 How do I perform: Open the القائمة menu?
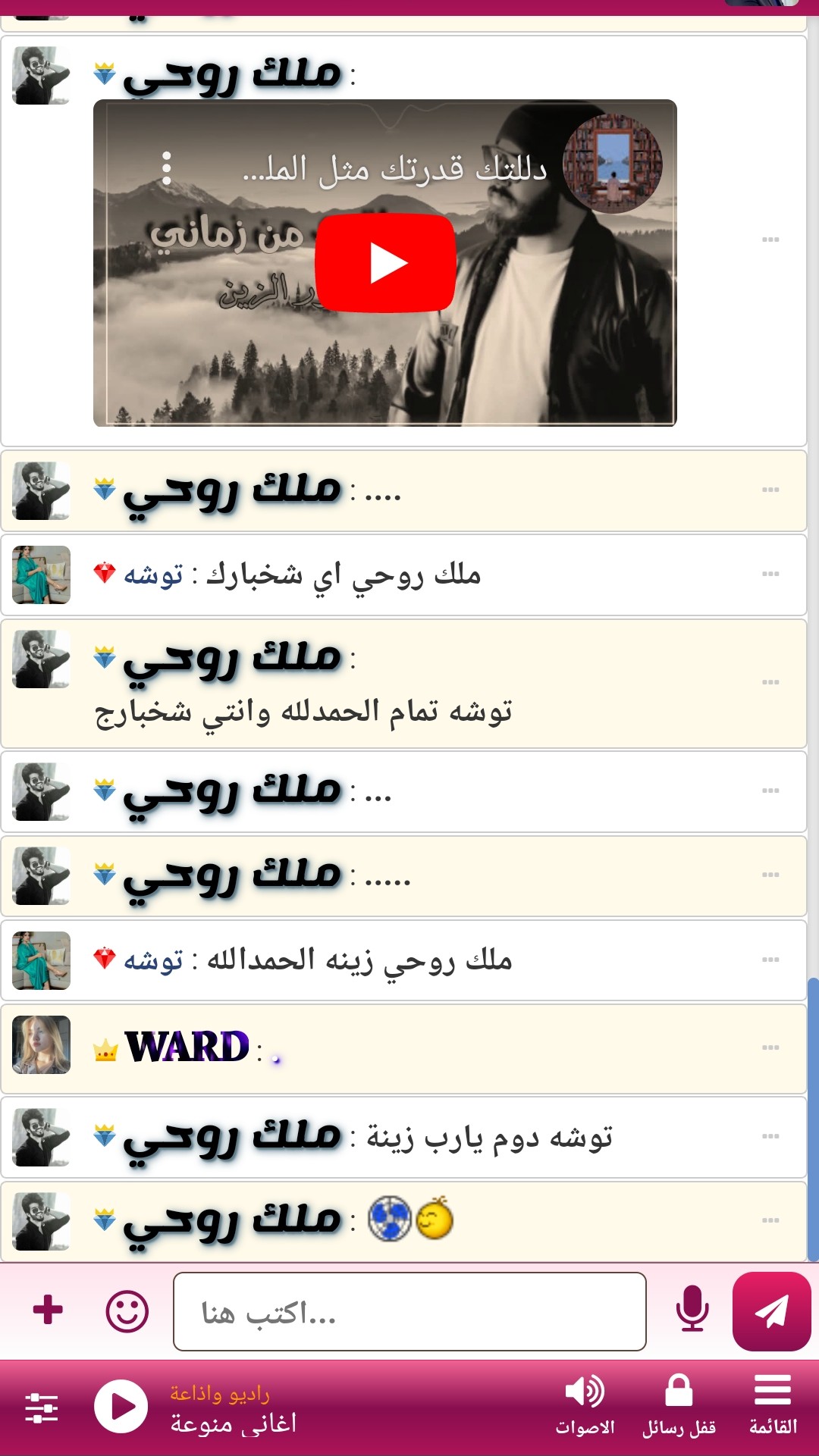(773, 1404)
